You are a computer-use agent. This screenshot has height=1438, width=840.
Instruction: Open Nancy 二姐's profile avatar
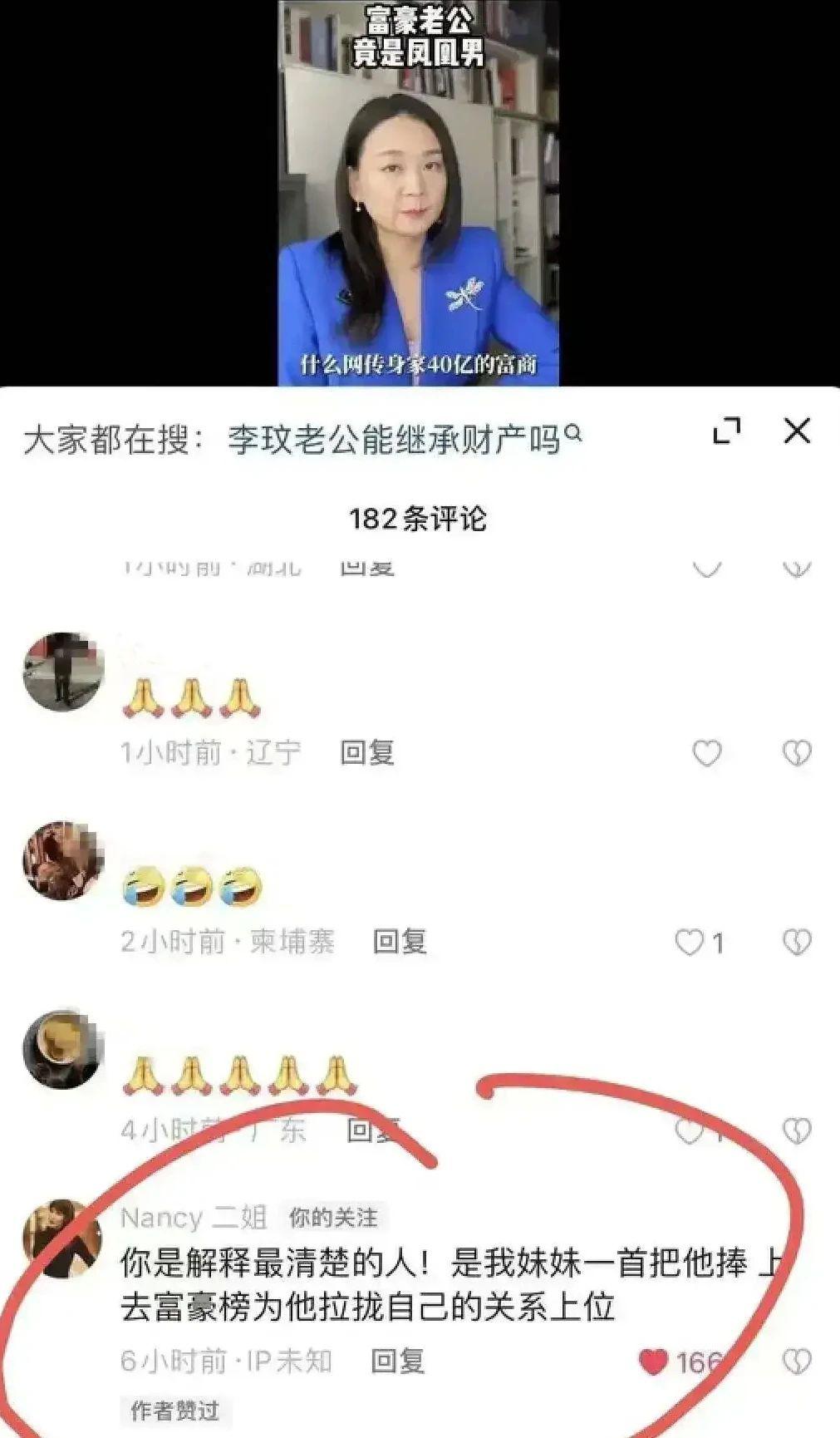click(x=63, y=1238)
